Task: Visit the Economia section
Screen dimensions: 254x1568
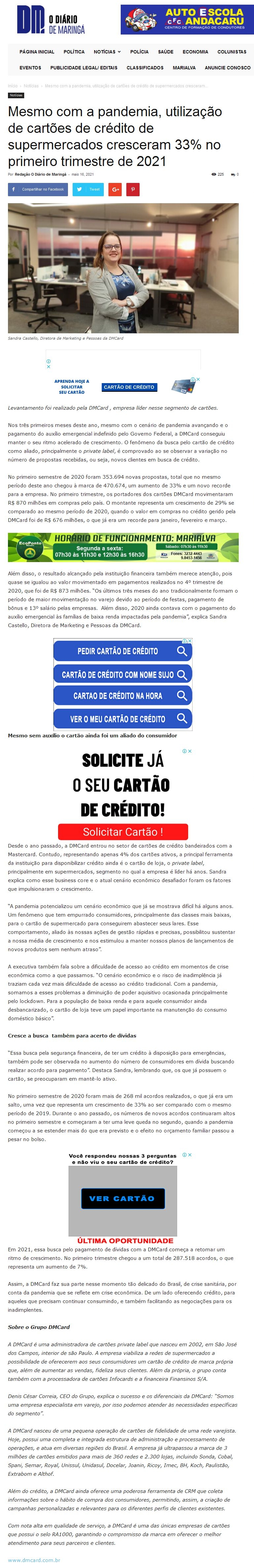Action: [x=195, y=52]
